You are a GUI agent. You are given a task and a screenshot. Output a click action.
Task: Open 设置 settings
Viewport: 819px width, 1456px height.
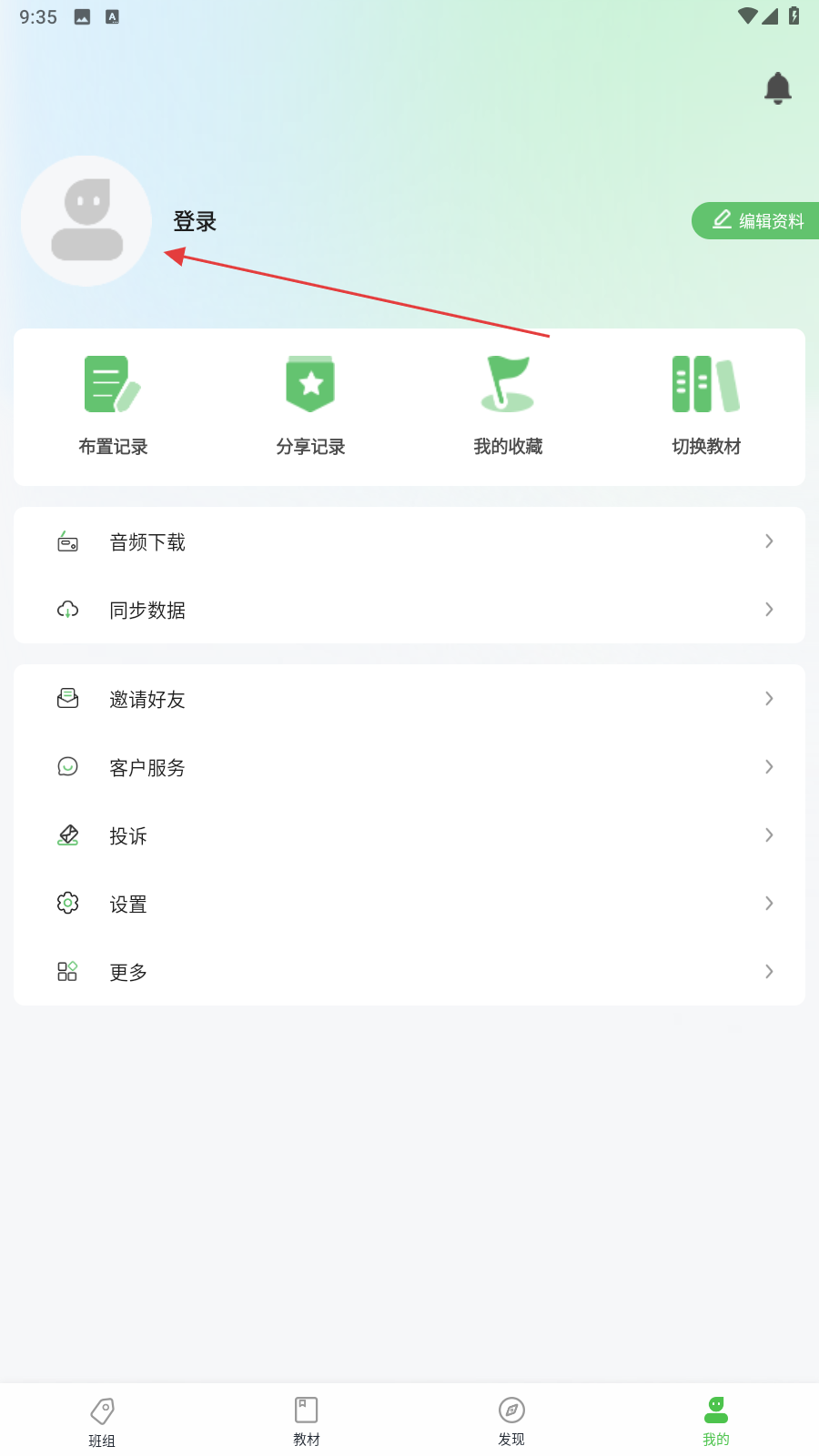coord(409,904)
